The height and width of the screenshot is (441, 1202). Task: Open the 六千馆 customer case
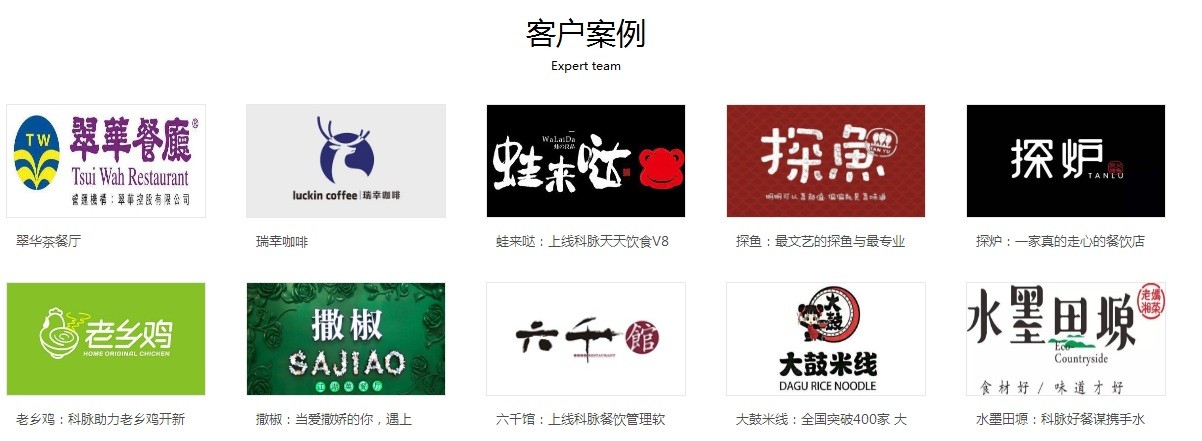click(x=586, y=338)
